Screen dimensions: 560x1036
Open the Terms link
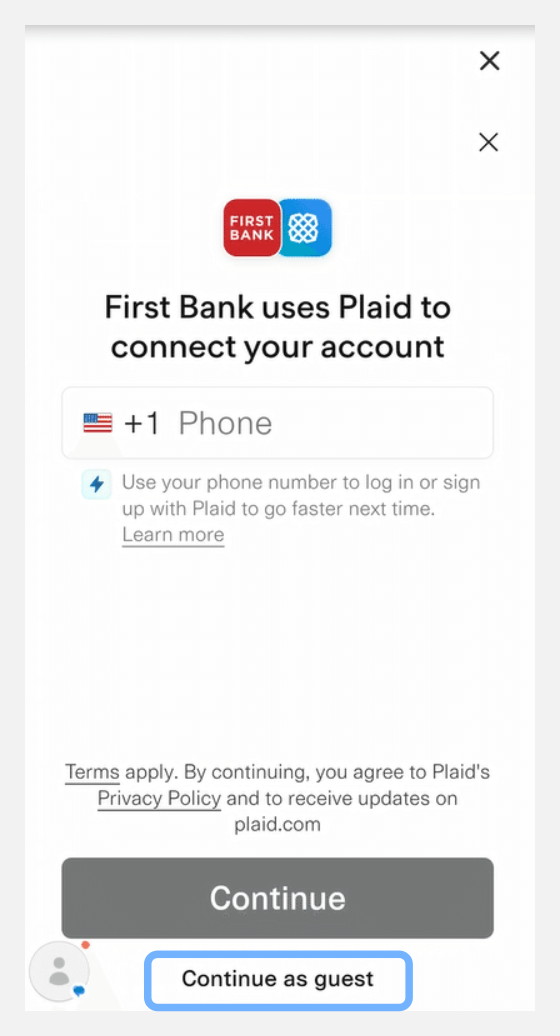click(x=92, y=772)
